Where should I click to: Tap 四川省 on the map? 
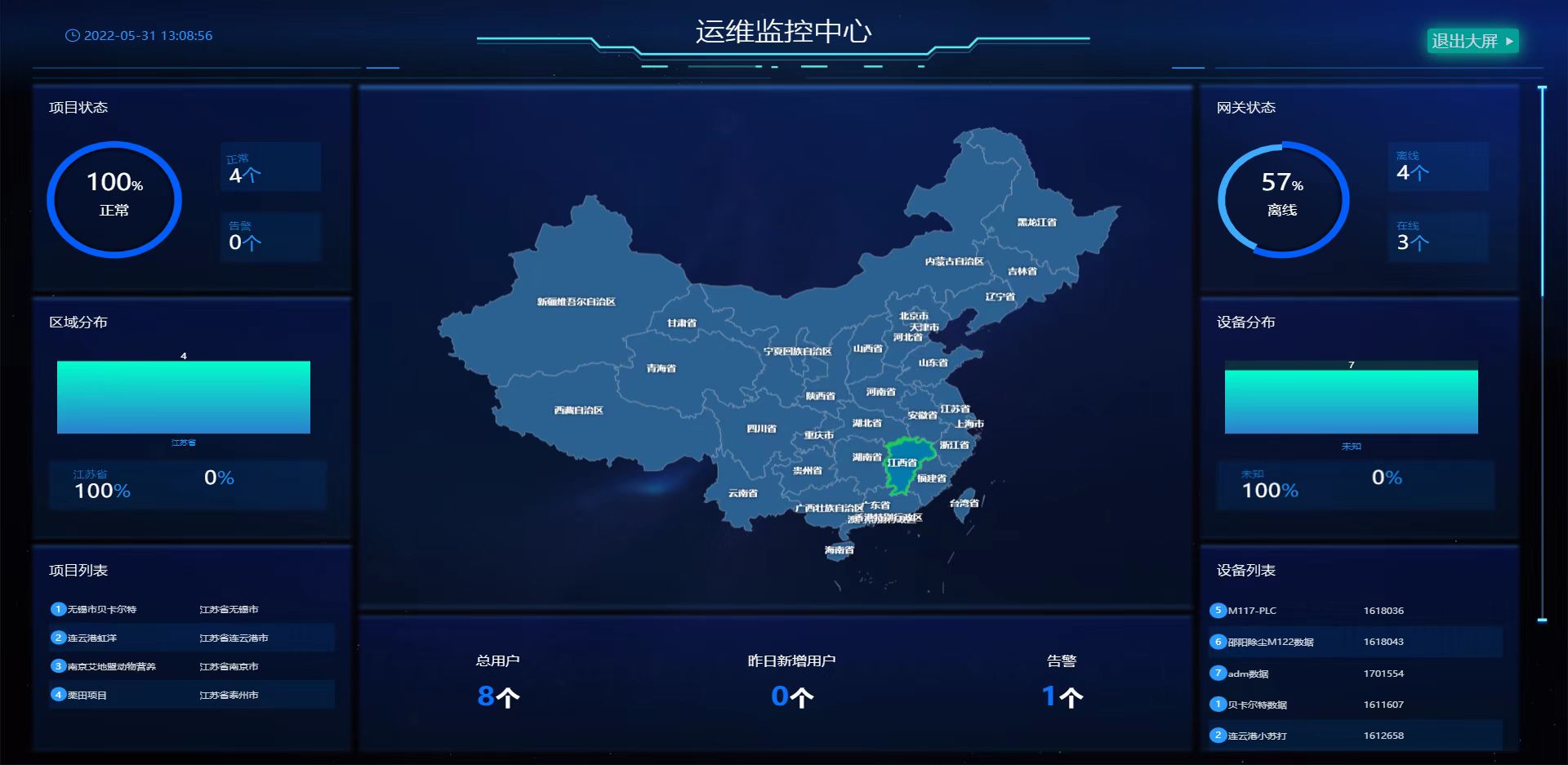(761, 429)
